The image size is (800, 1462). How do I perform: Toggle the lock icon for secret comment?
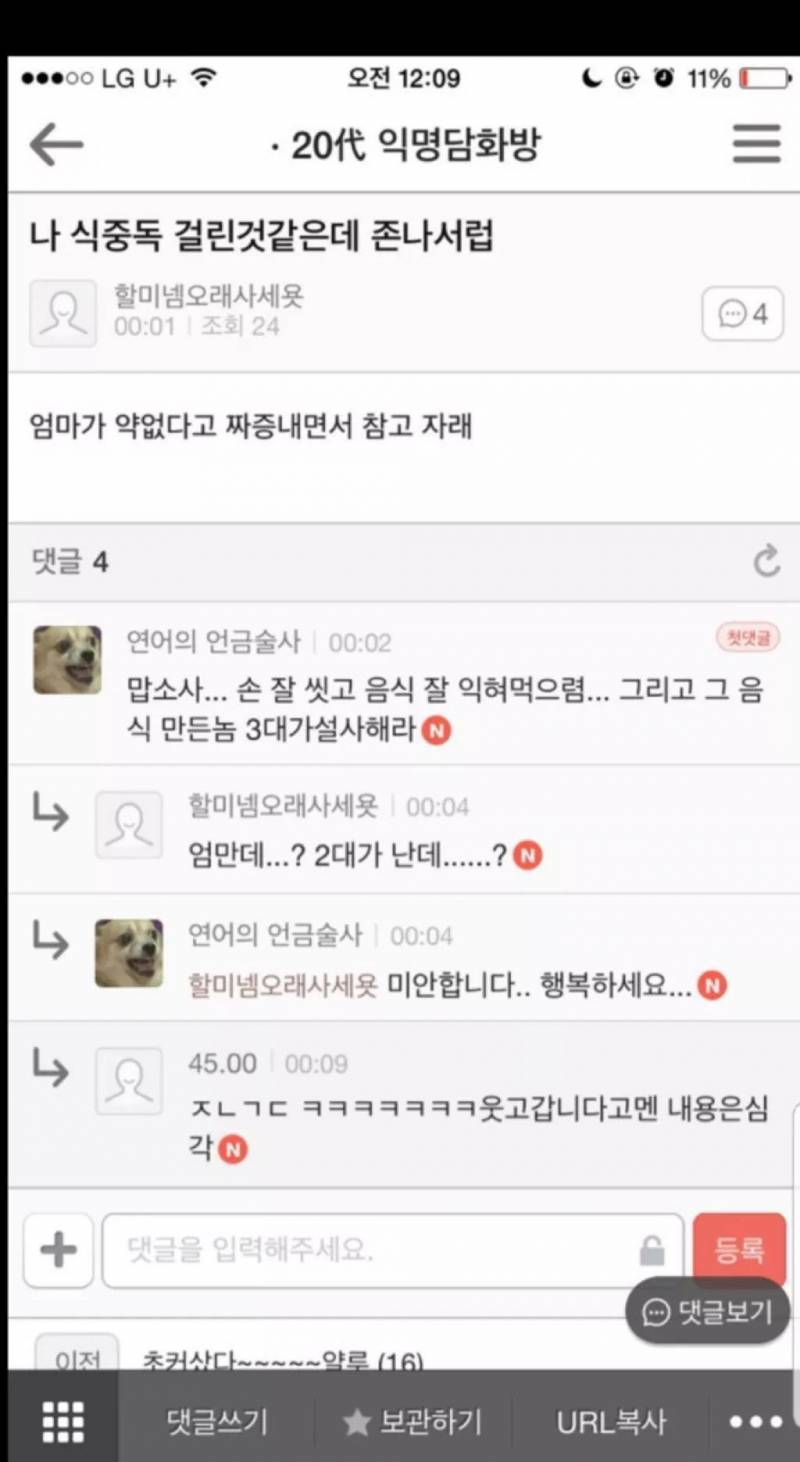[651, 1249]
